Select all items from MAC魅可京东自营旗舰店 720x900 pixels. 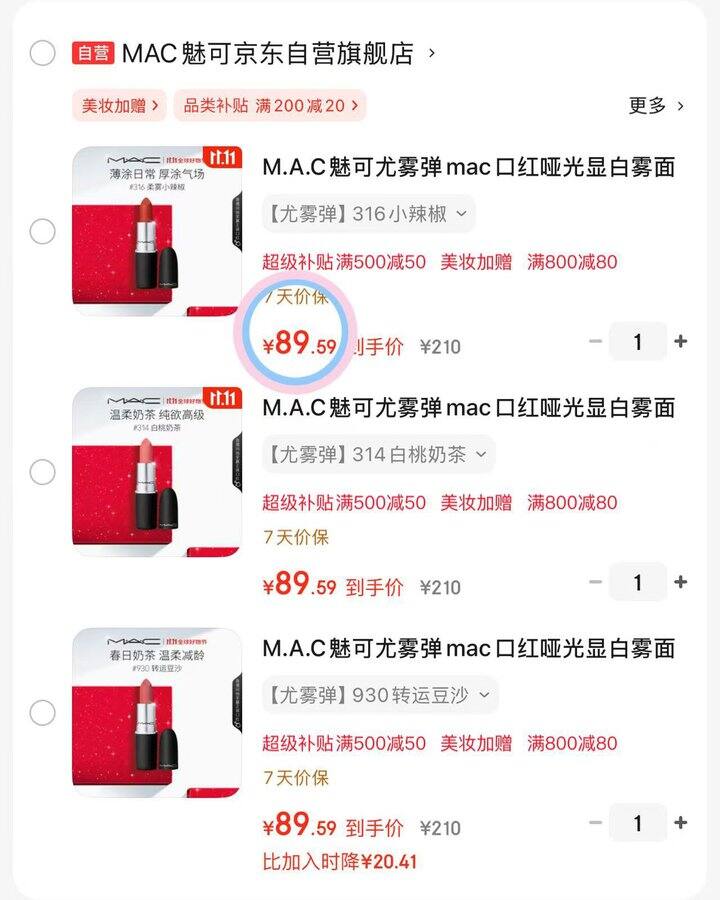point(42,53)
